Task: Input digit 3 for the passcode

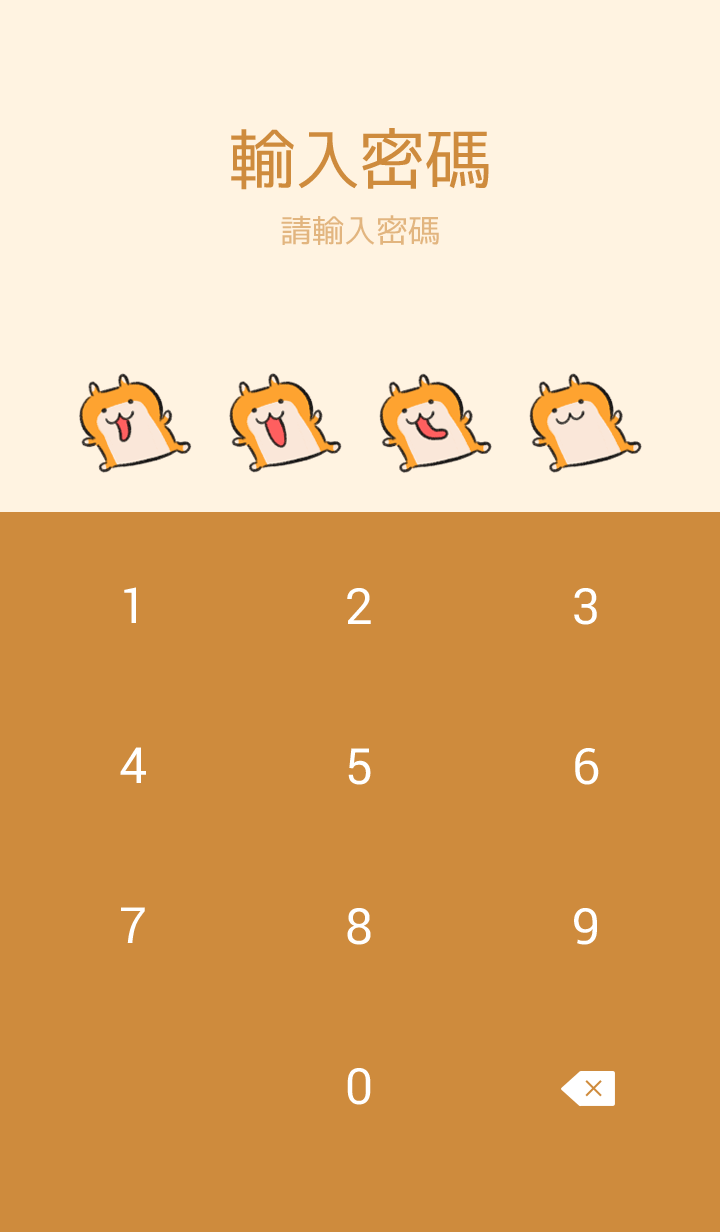Action: pyautogui.click(x=586, y=607)
